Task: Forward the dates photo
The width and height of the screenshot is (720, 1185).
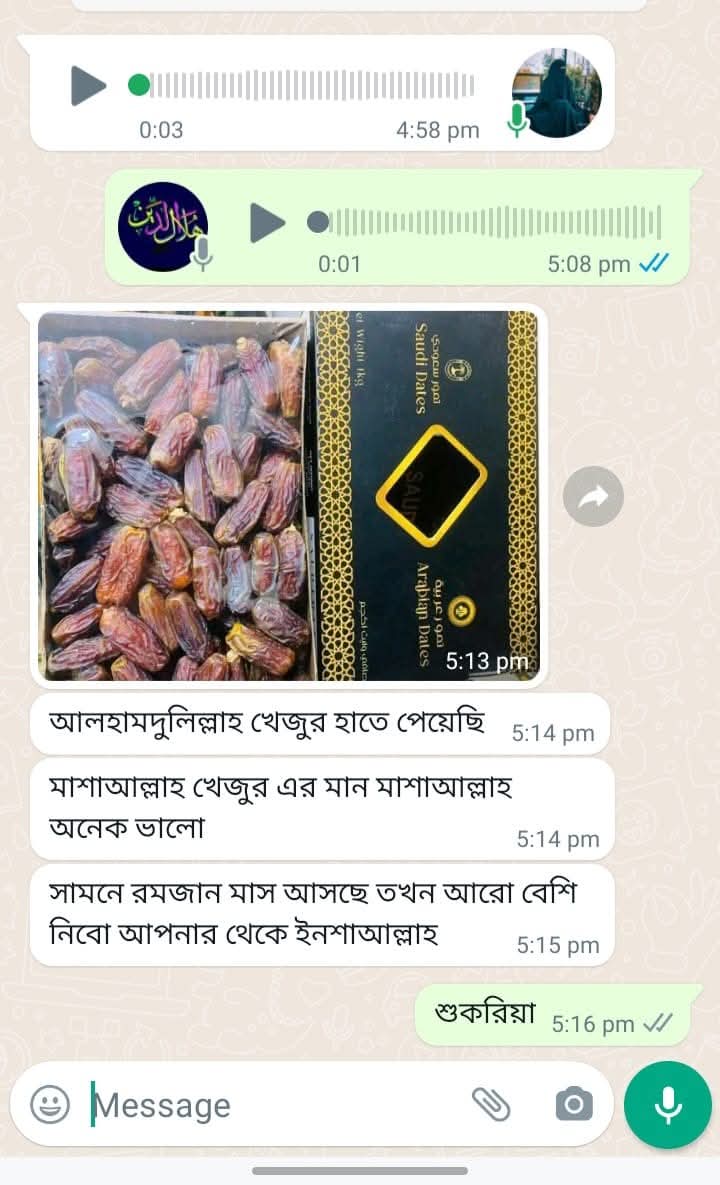Action: [593, 496]
